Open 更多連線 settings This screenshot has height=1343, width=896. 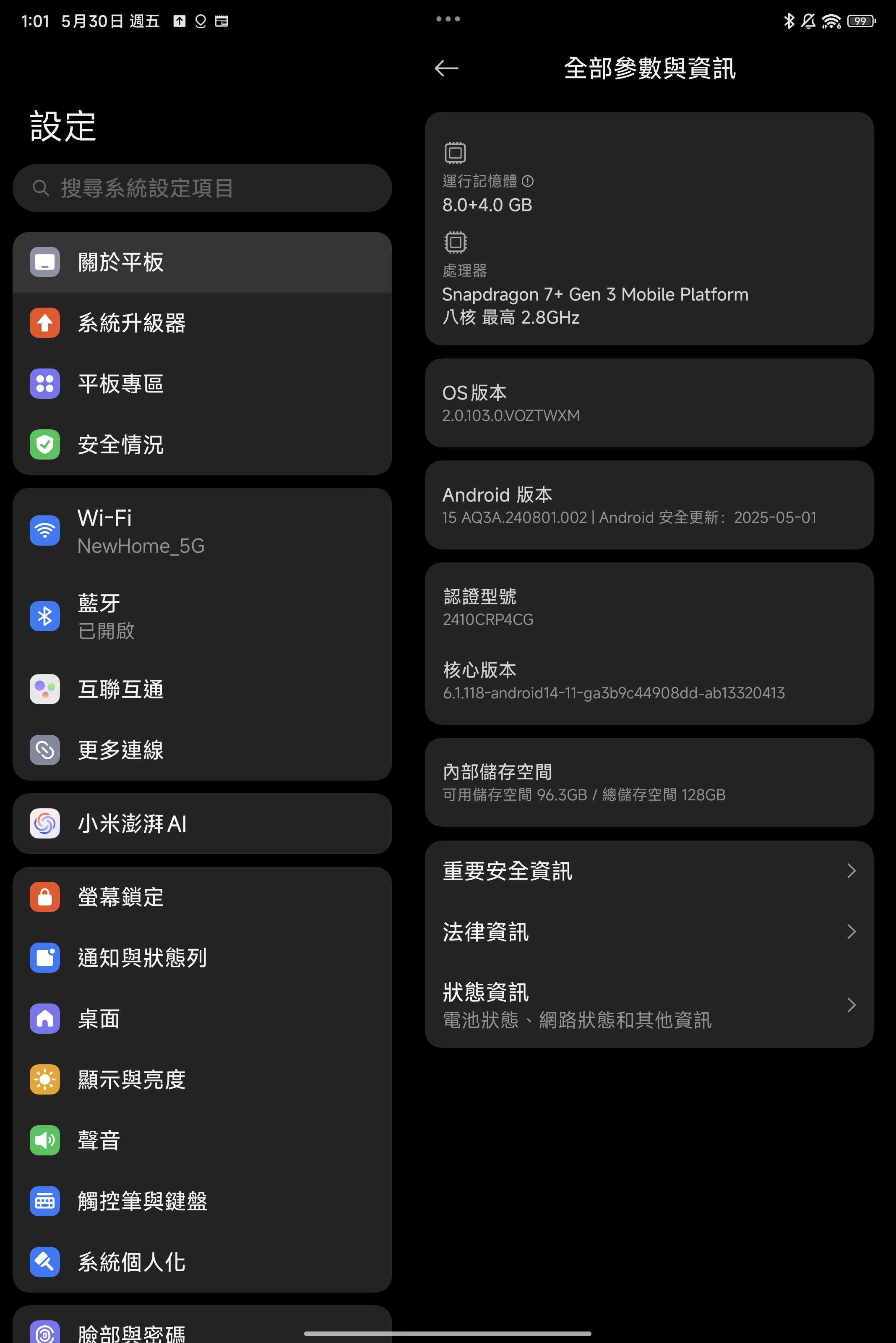[x=202, y=750]
